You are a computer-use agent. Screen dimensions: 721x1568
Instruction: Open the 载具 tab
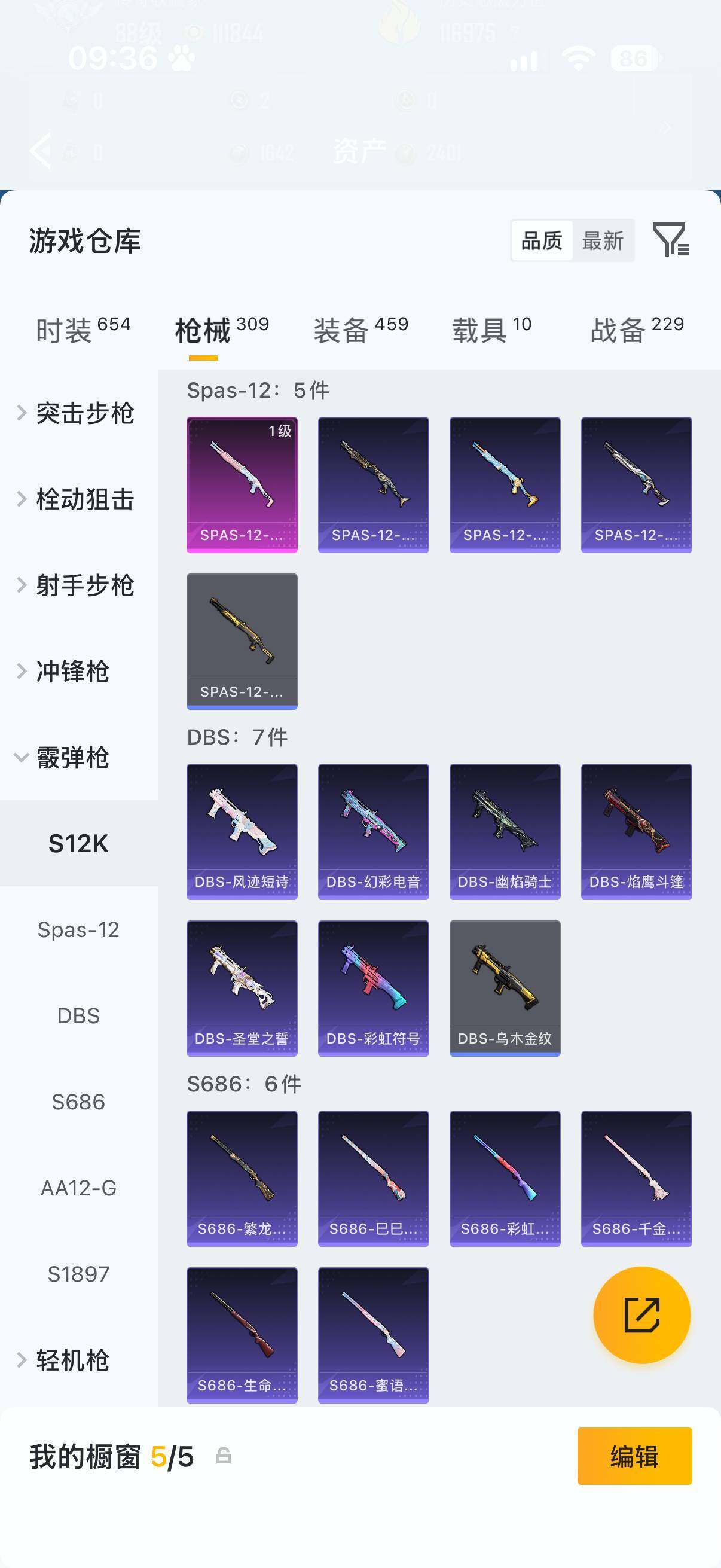click(491, 330)
